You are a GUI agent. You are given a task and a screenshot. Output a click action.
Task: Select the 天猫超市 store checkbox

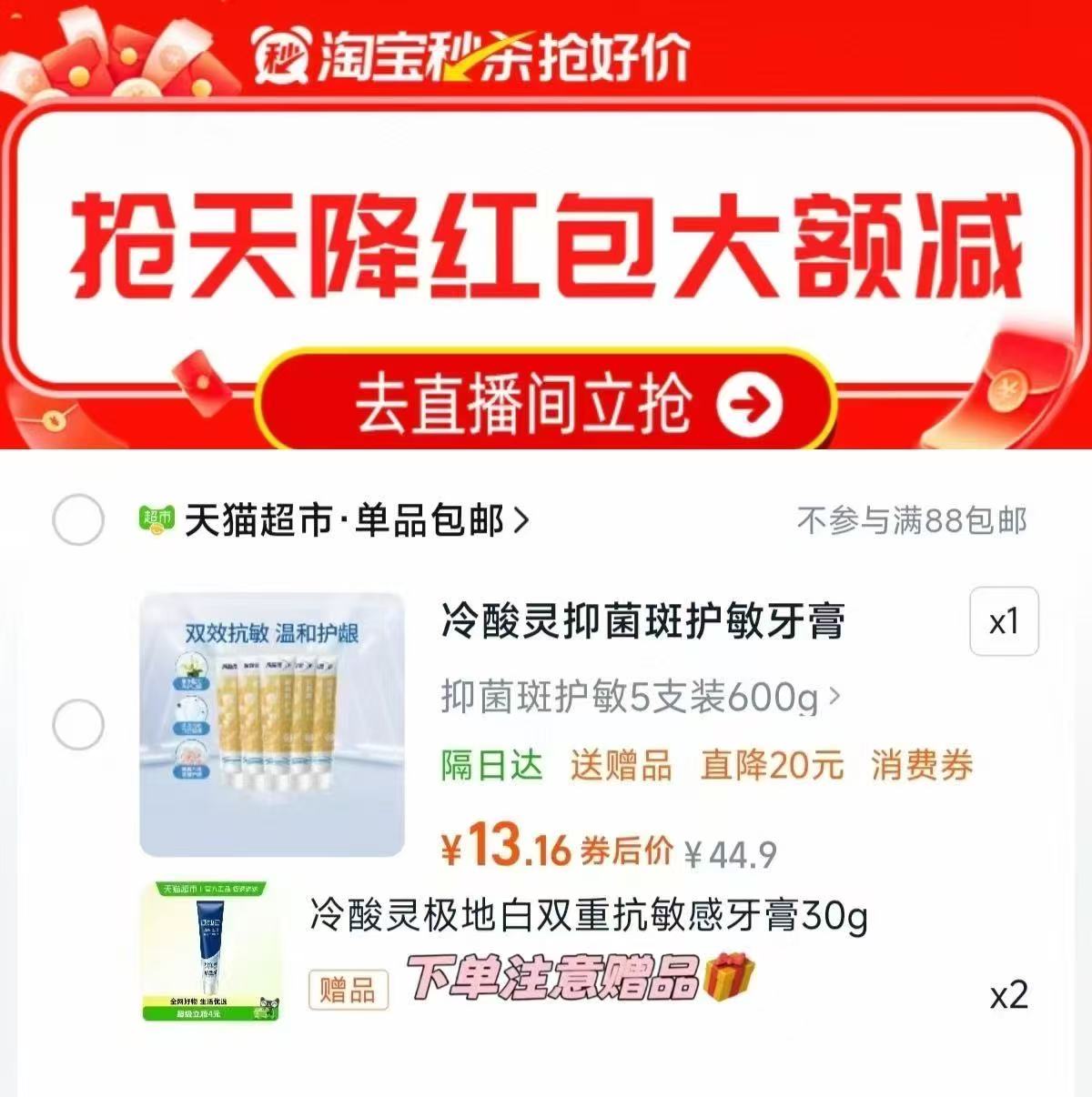pos(78,520)
